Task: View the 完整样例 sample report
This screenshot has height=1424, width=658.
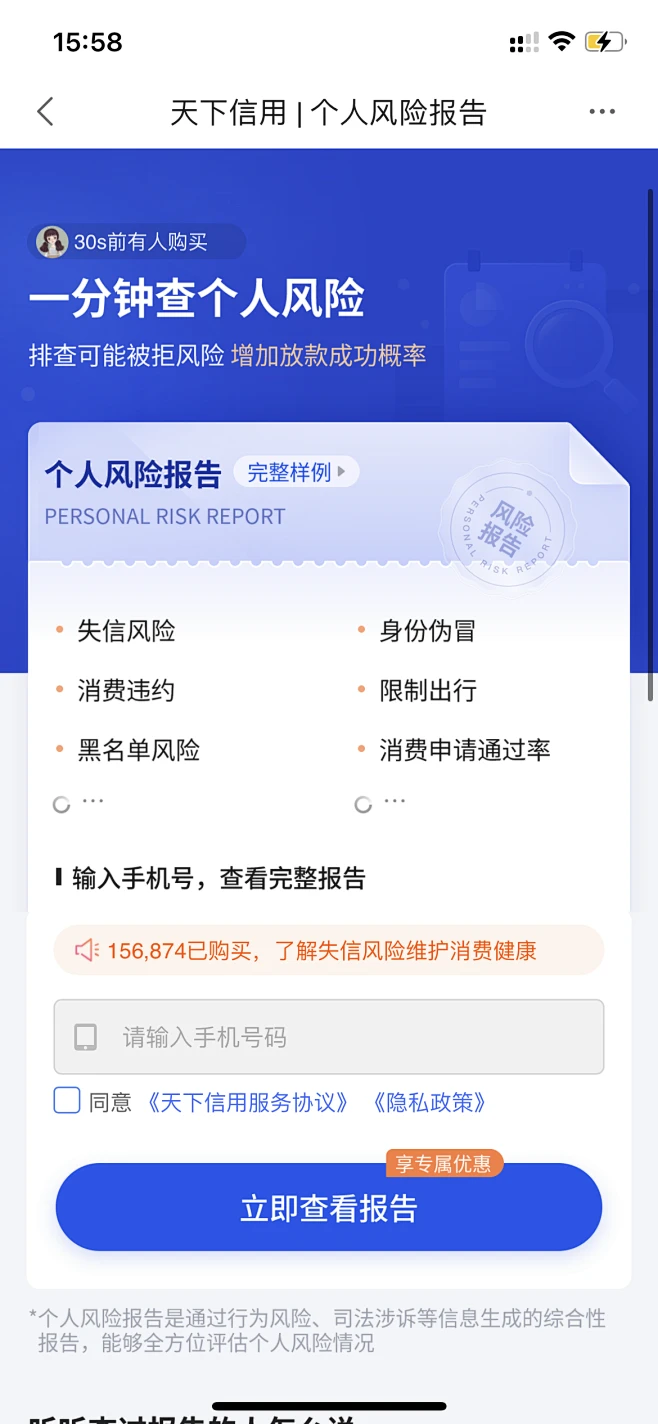Action: click(x=295, y=472)
